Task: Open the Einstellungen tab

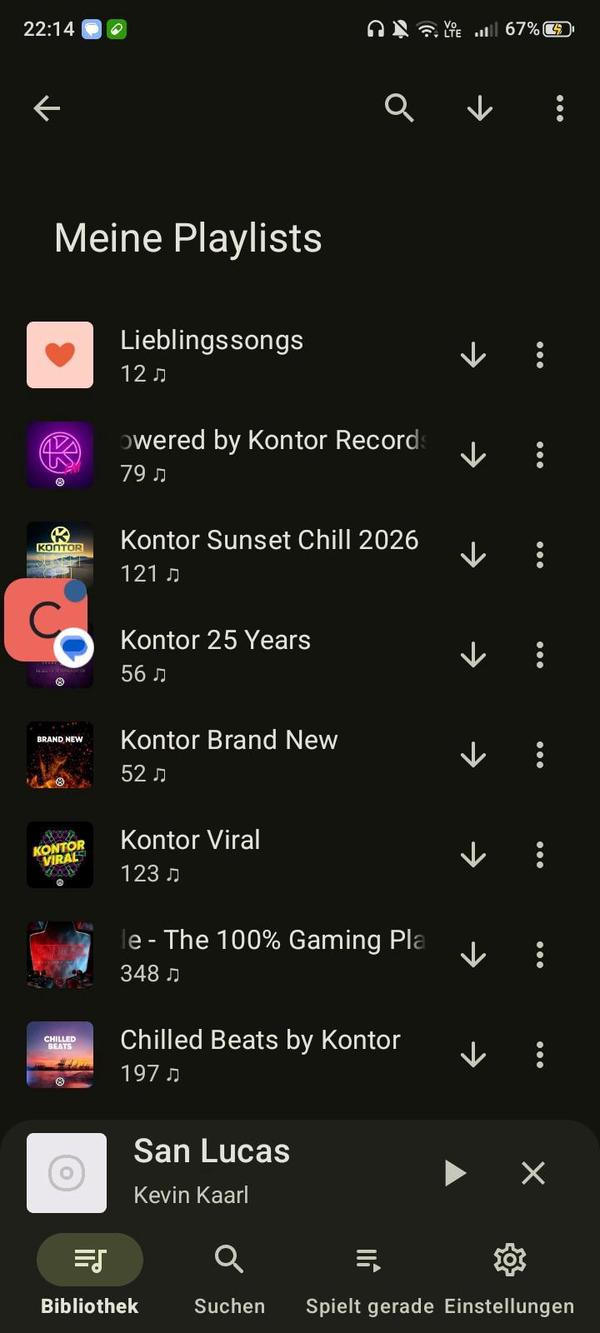Action: (x=509, y=1277)
